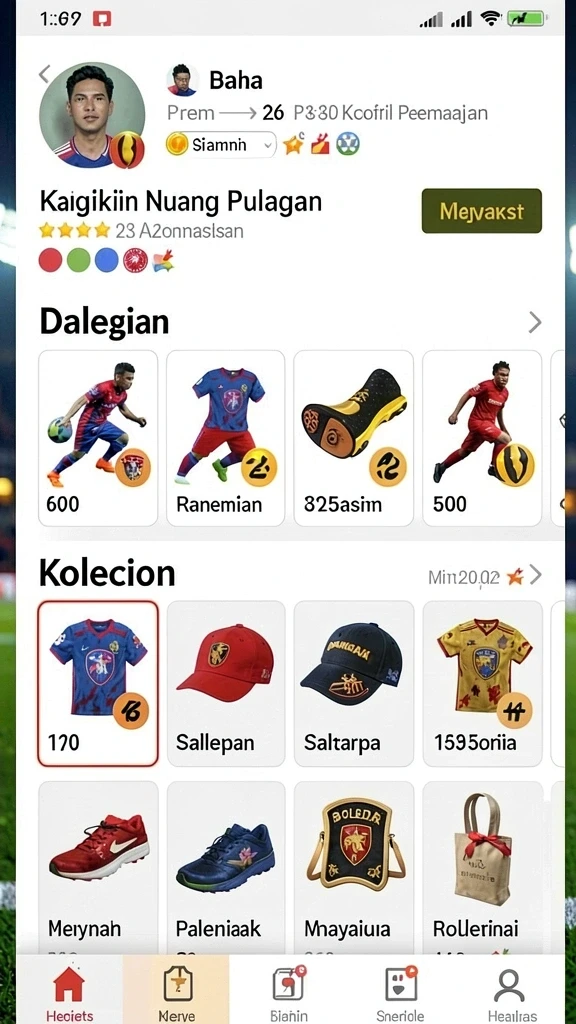Open the Dalegian card priced 600

[98, 438]
